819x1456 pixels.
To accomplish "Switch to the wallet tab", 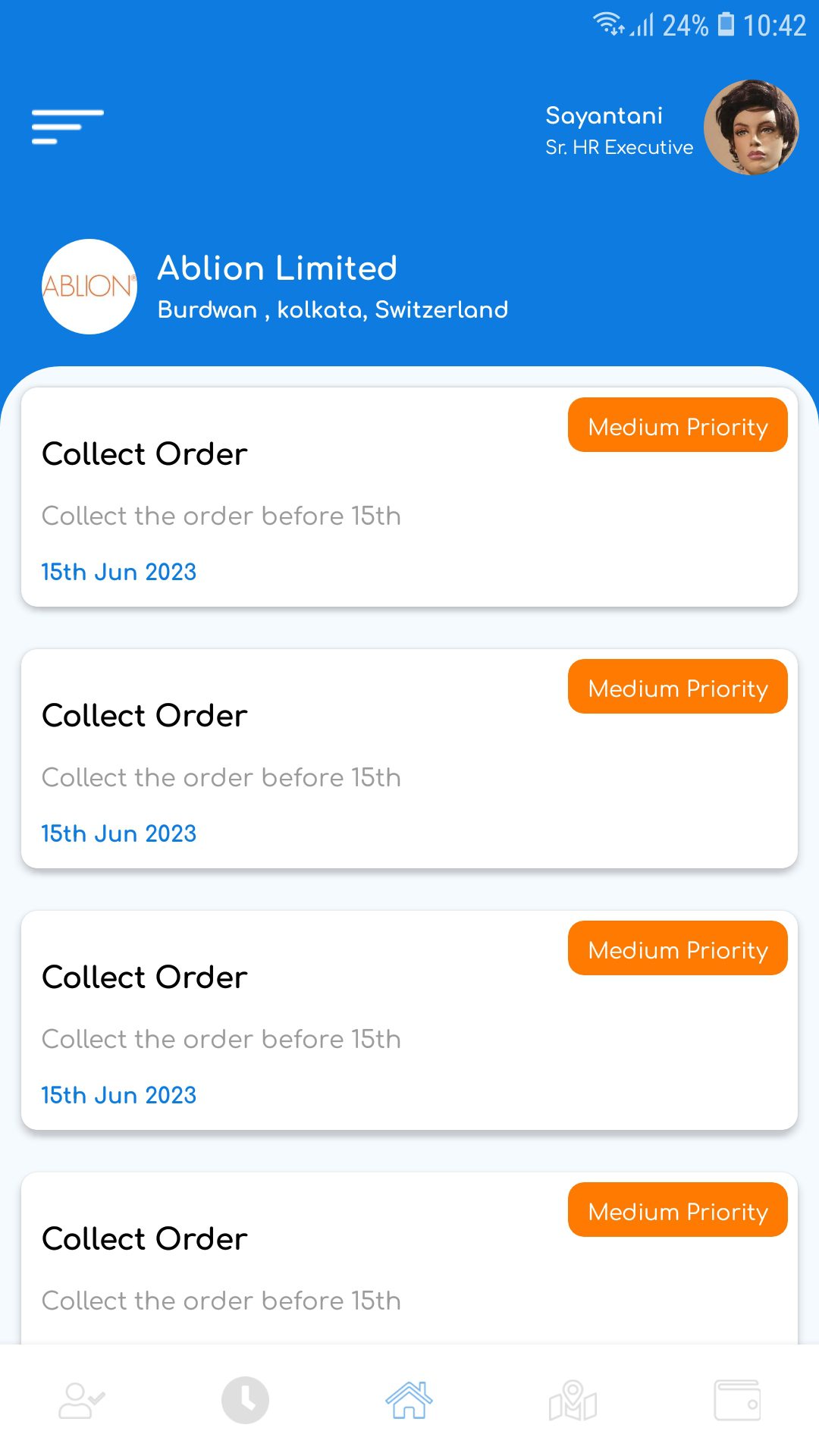I will (736, 1400).
